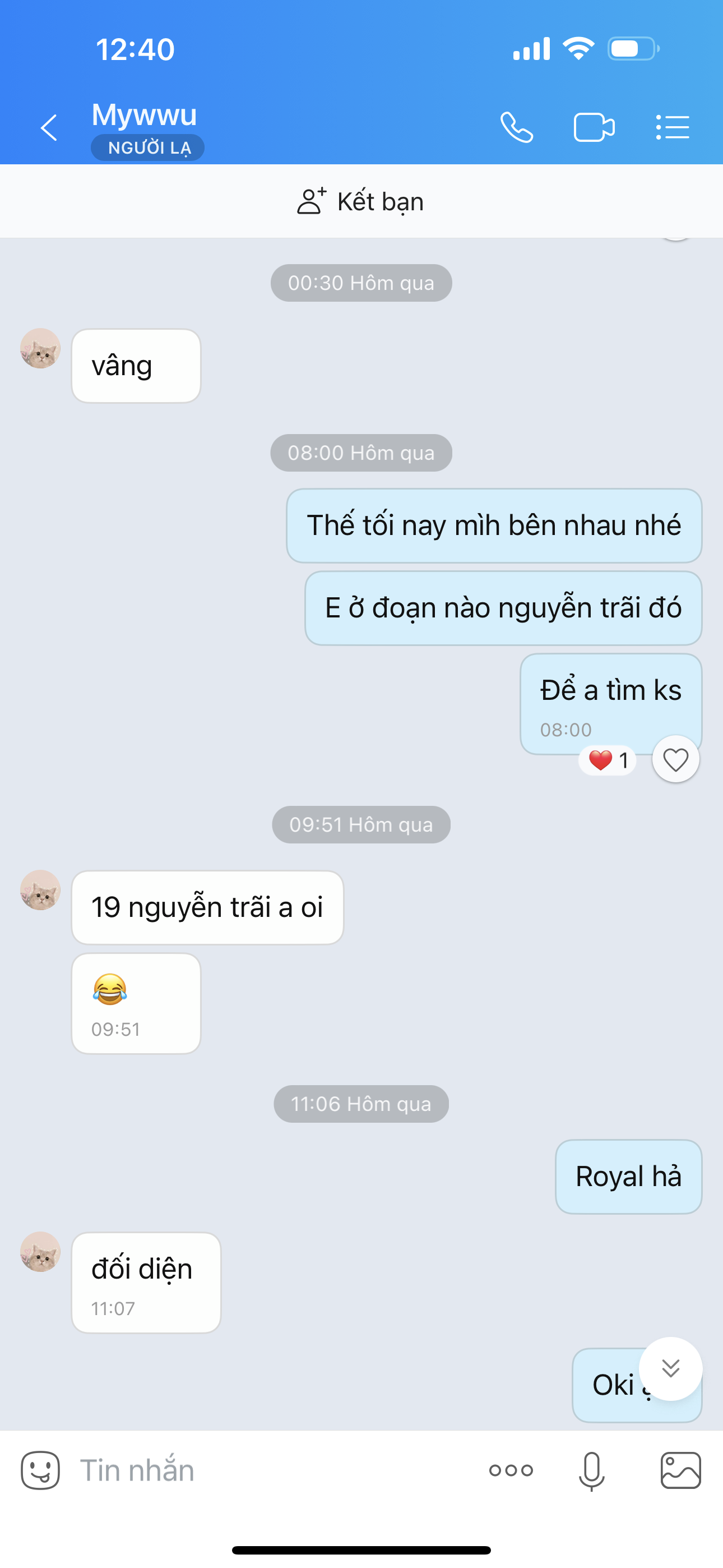Open the chat options menu
The image size is (723, 1568).
click(x=673, y=128)
